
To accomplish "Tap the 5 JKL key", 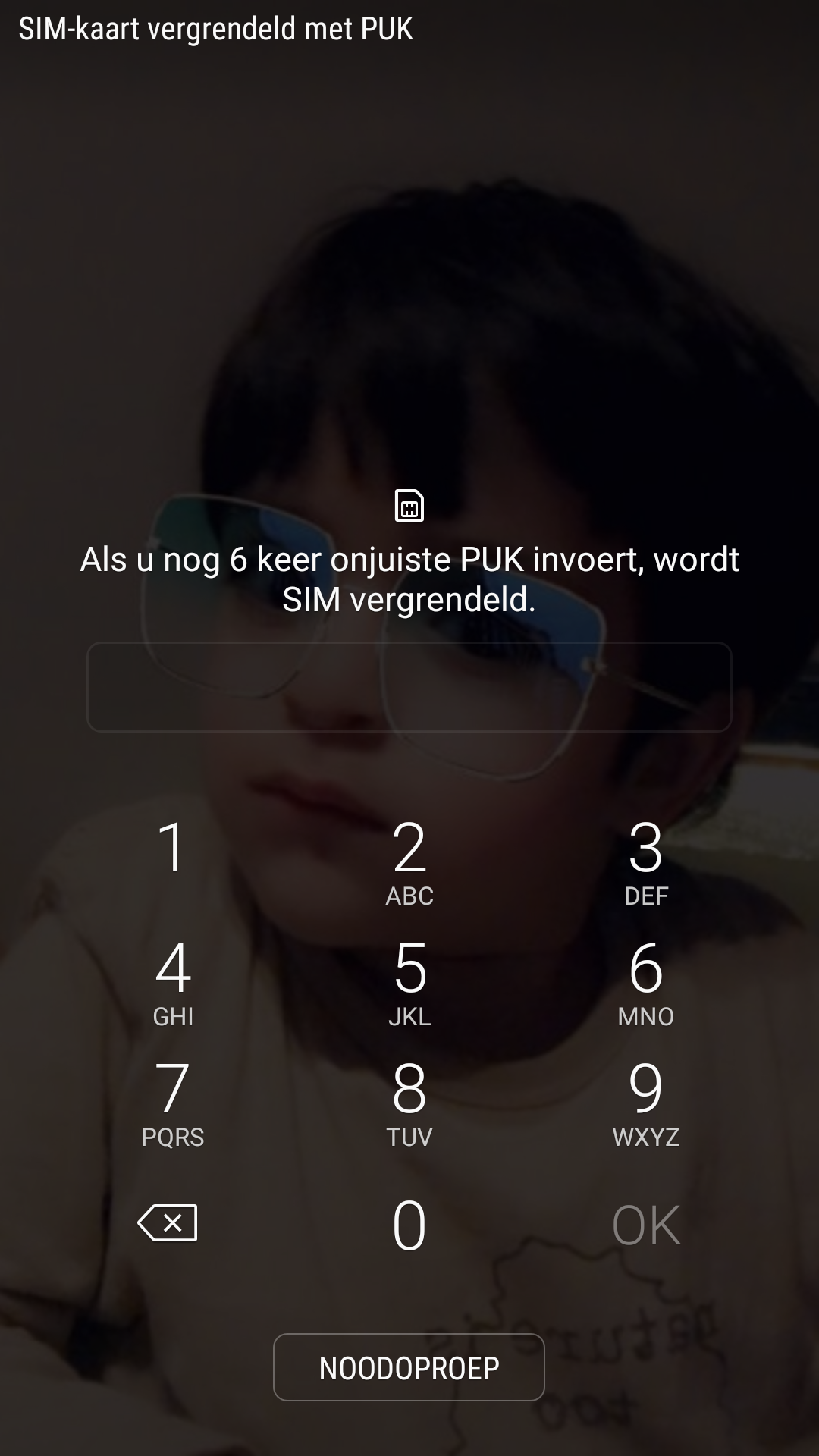I will 409,983.
